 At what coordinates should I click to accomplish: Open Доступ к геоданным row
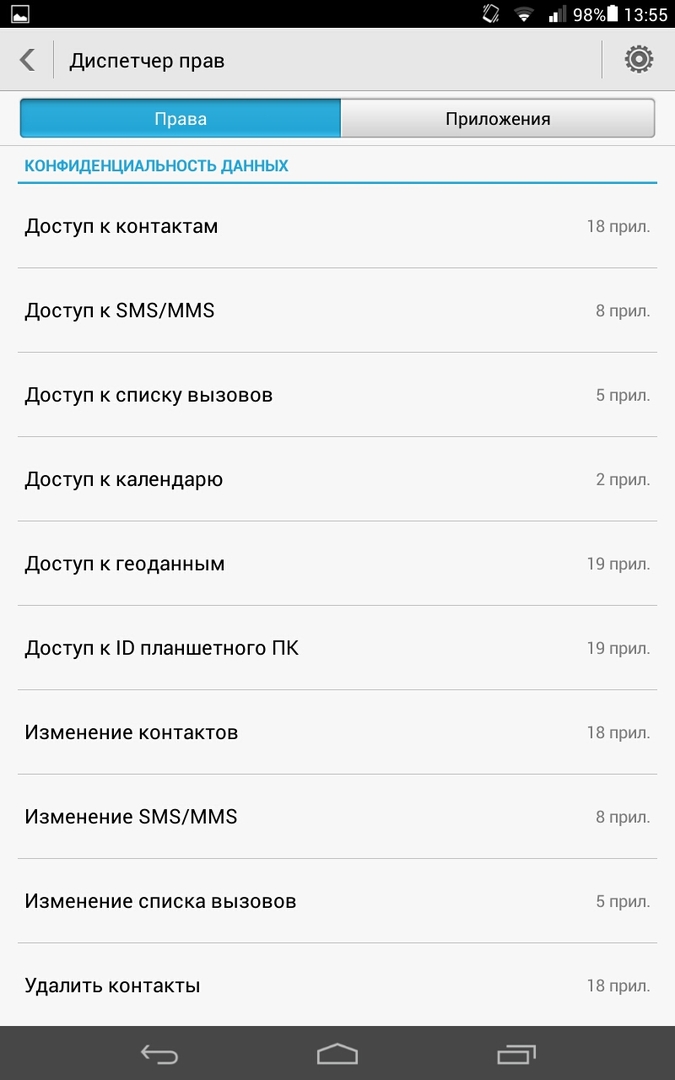(x=337, y=564)
